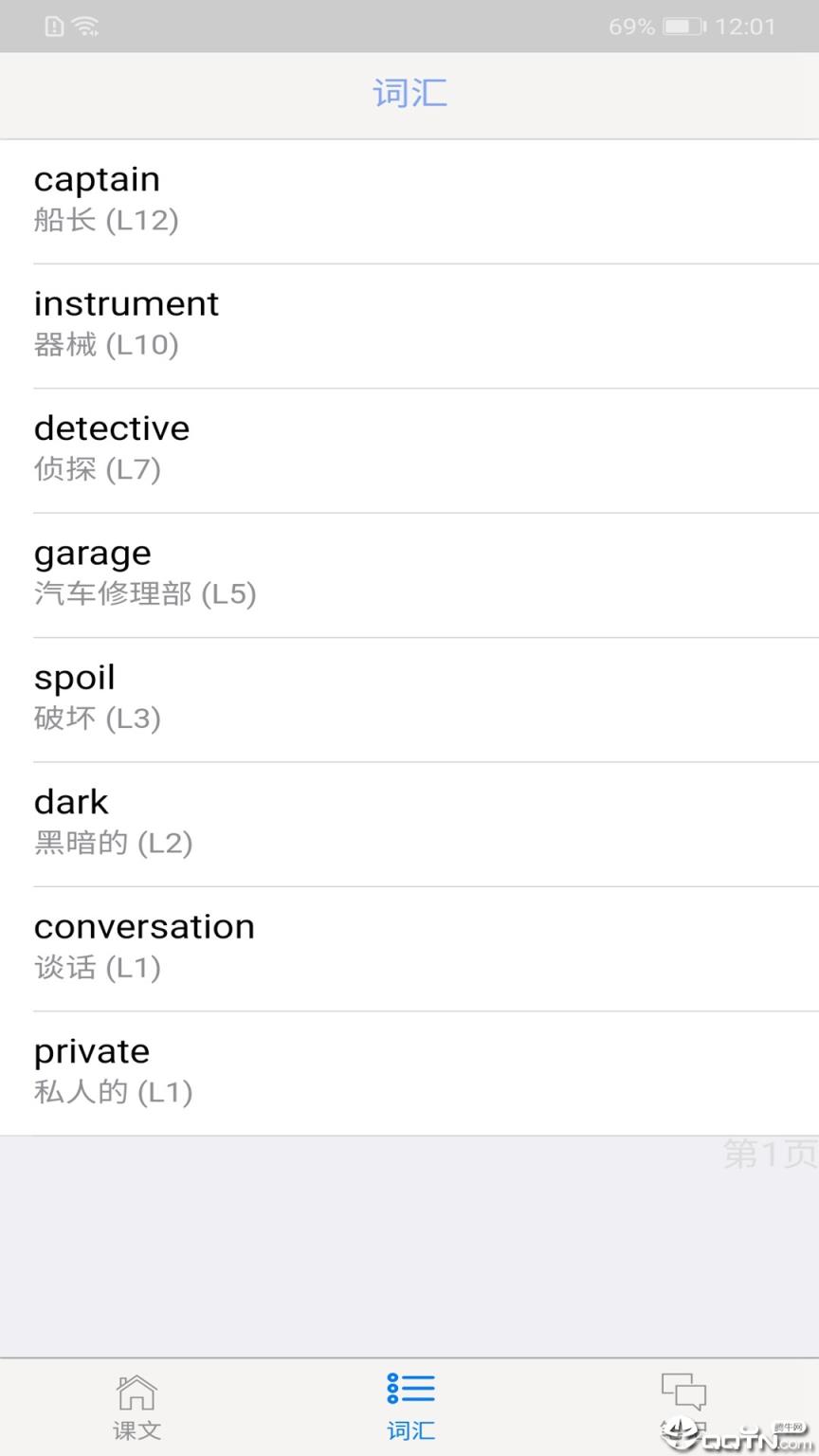Tap the home icon on 课文 tab
The width and height of the screenshot is (819, 1456).
tap(136, 1390)
